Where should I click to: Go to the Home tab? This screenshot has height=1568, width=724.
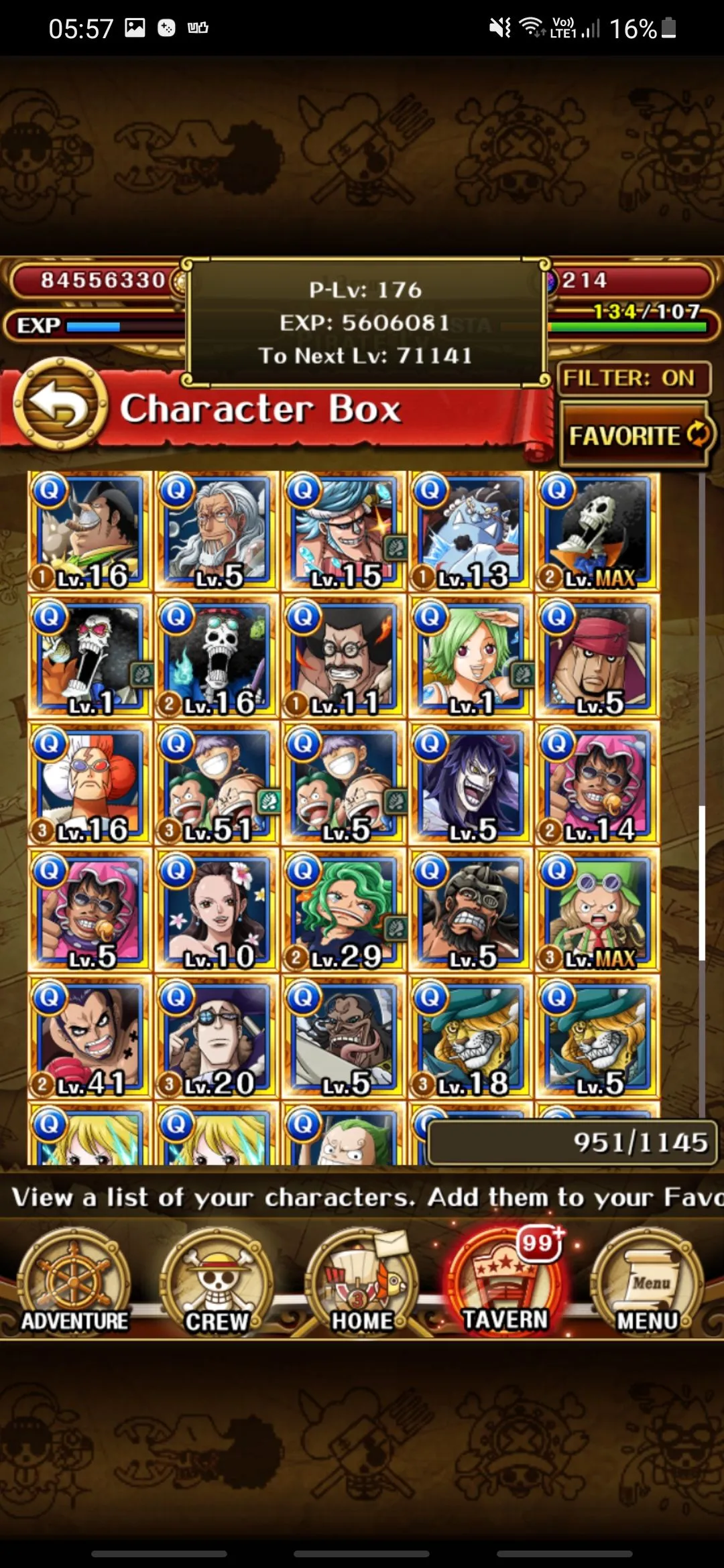pos(362,1283)
